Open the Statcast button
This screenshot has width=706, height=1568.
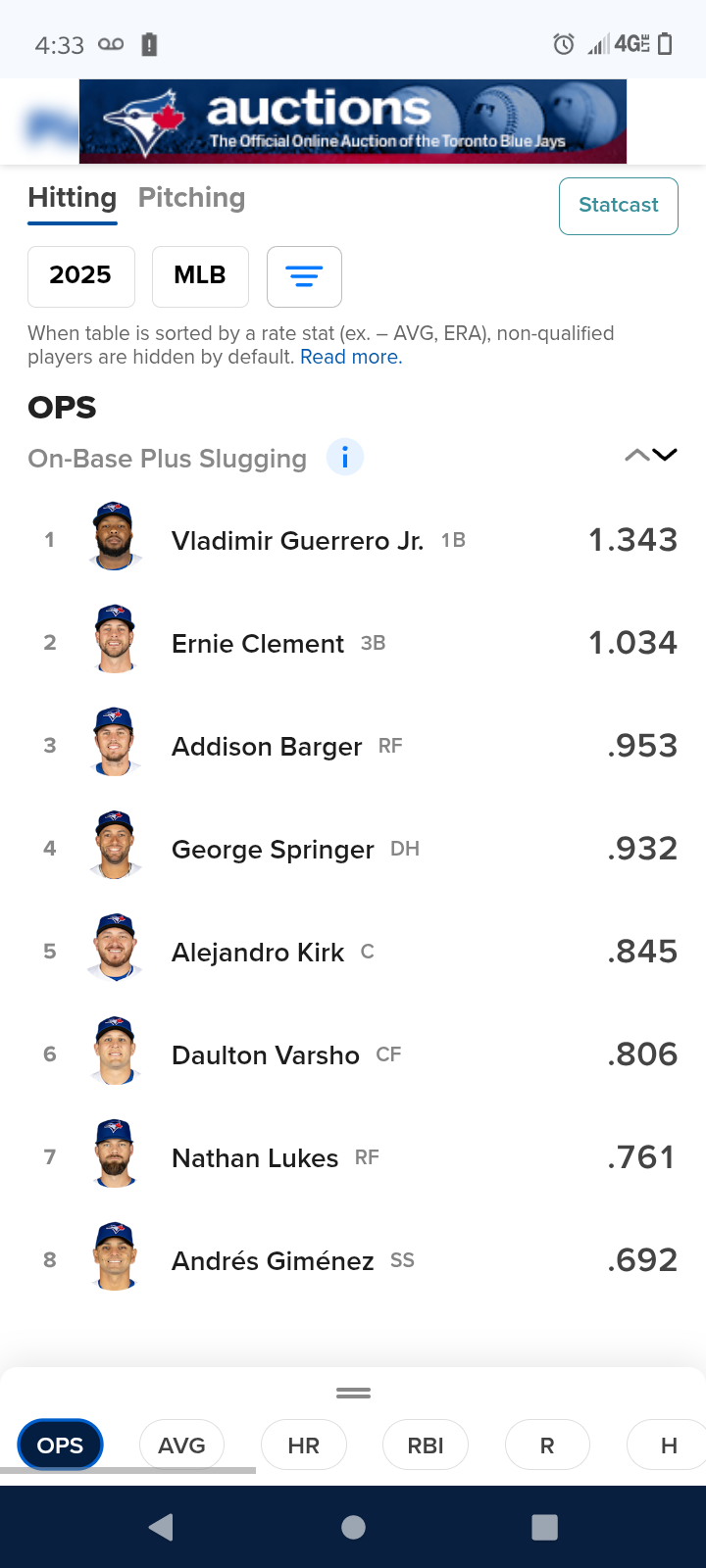(618, 206)
